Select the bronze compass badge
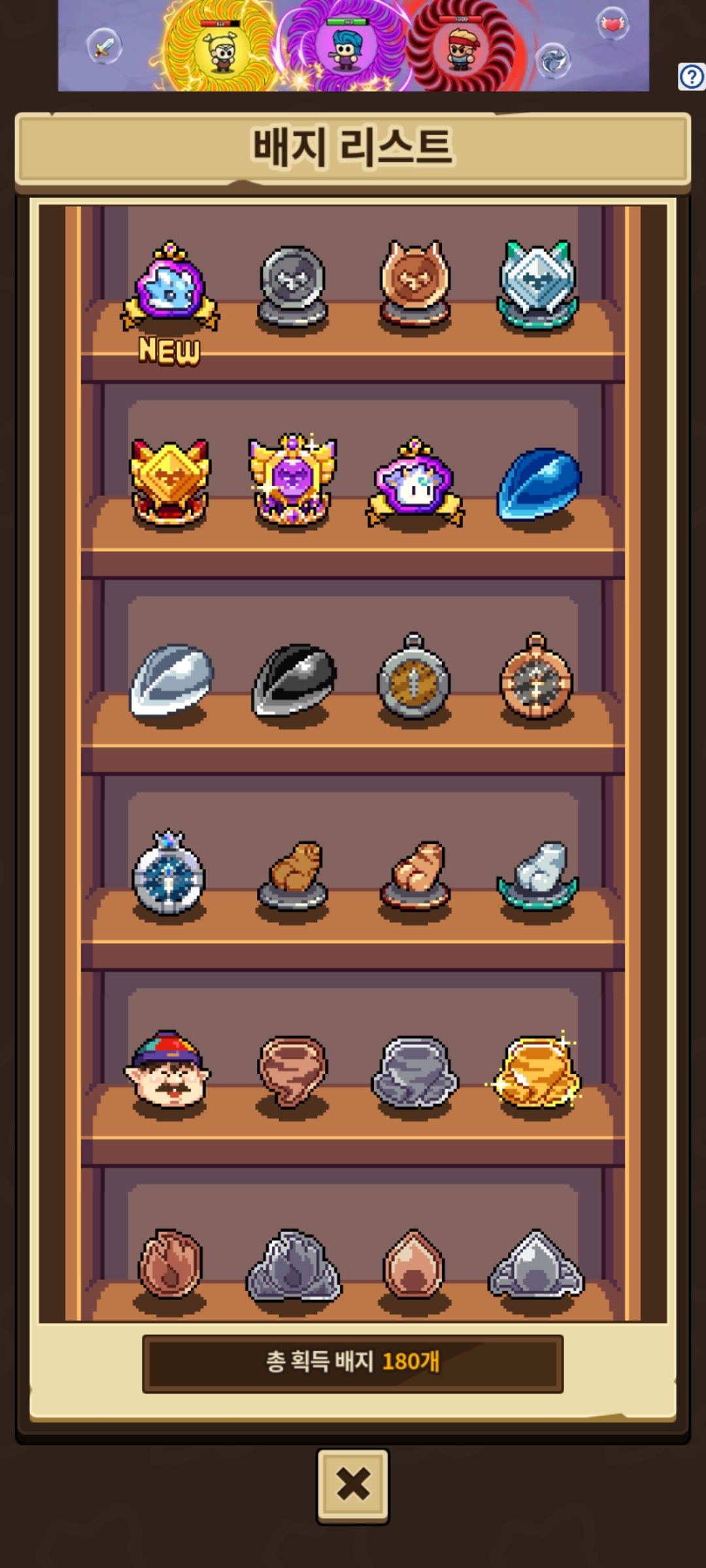The width and height of the screenshot is (706, 1568). tap(537, 678)
